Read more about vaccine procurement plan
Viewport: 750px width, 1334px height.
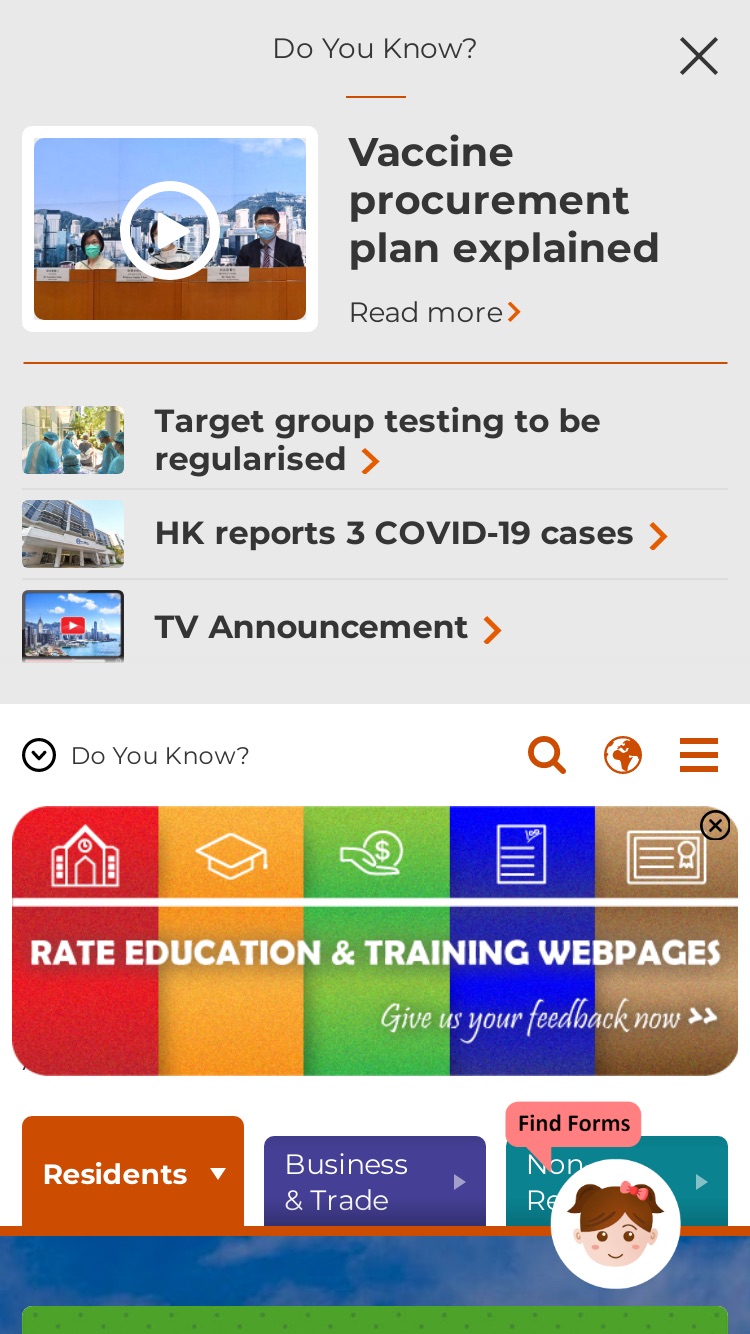[435, 312]
